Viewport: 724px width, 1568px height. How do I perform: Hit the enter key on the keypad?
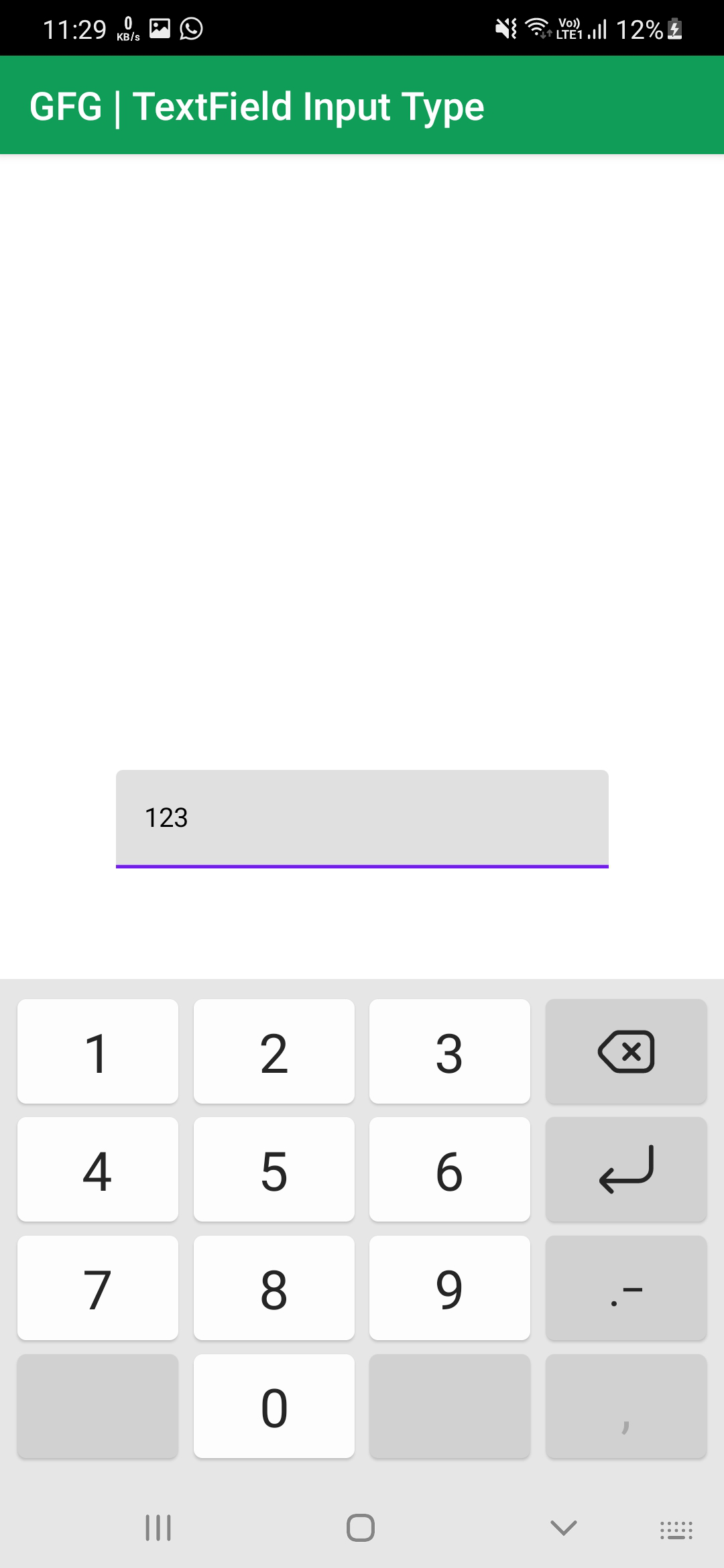pyautogui.click(x=625, y=1169)
